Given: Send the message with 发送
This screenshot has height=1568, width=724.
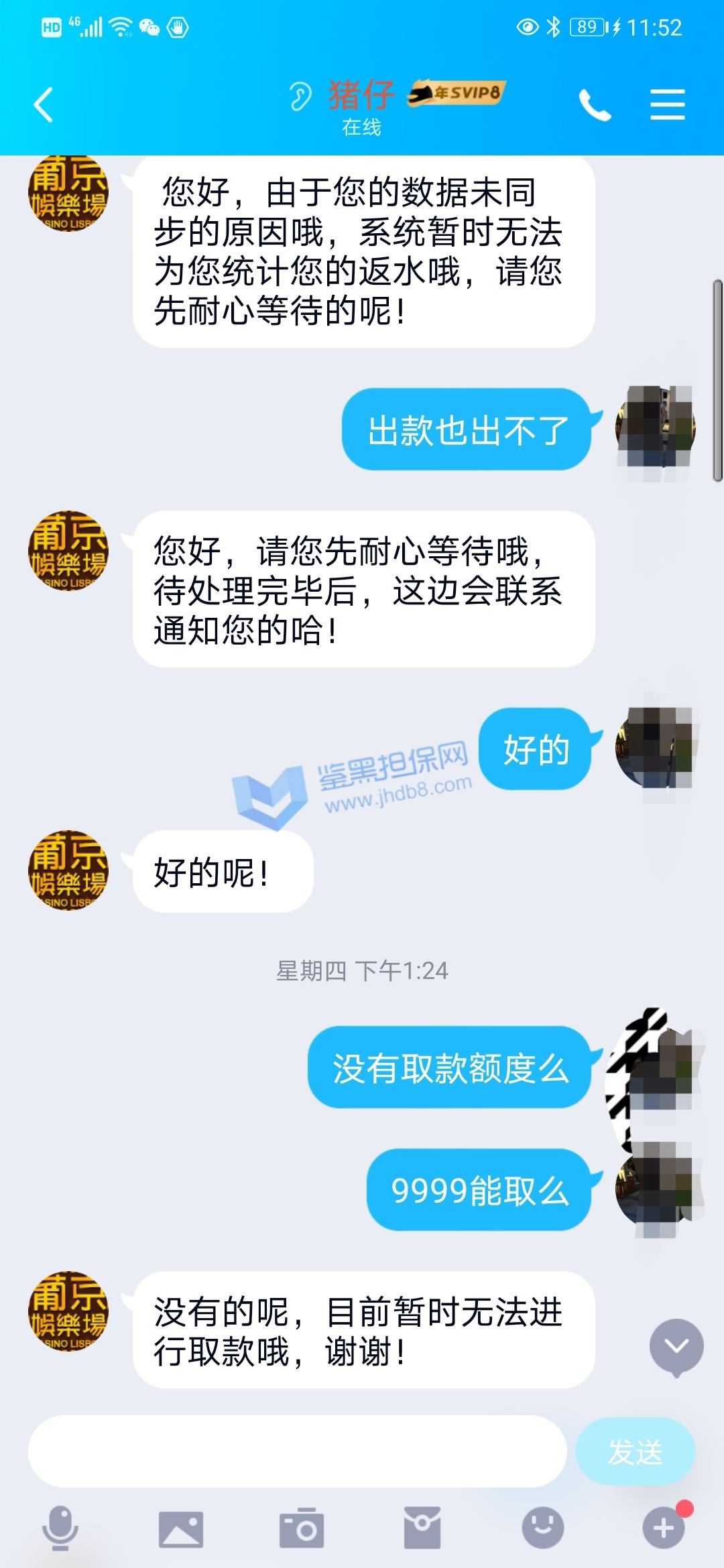Looking at the screenshot, I should 635,1451.
